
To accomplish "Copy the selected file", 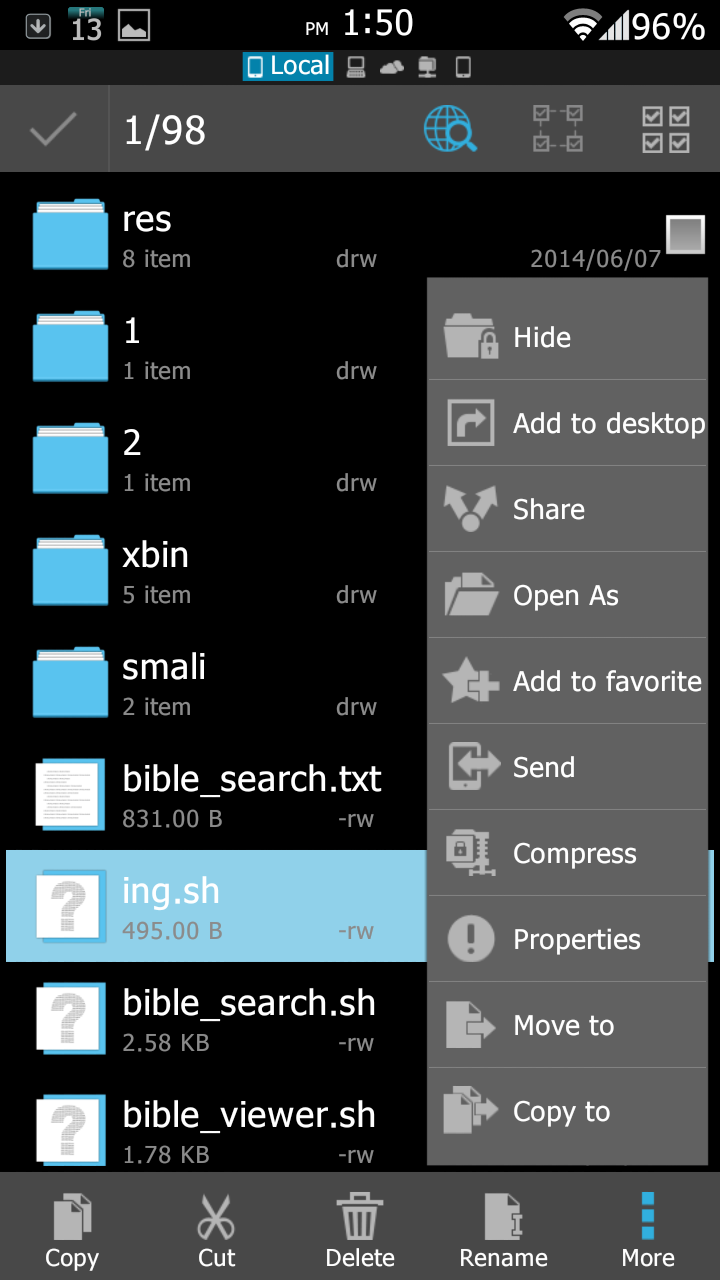I will pyautogui.click(x=72, y=1228).
